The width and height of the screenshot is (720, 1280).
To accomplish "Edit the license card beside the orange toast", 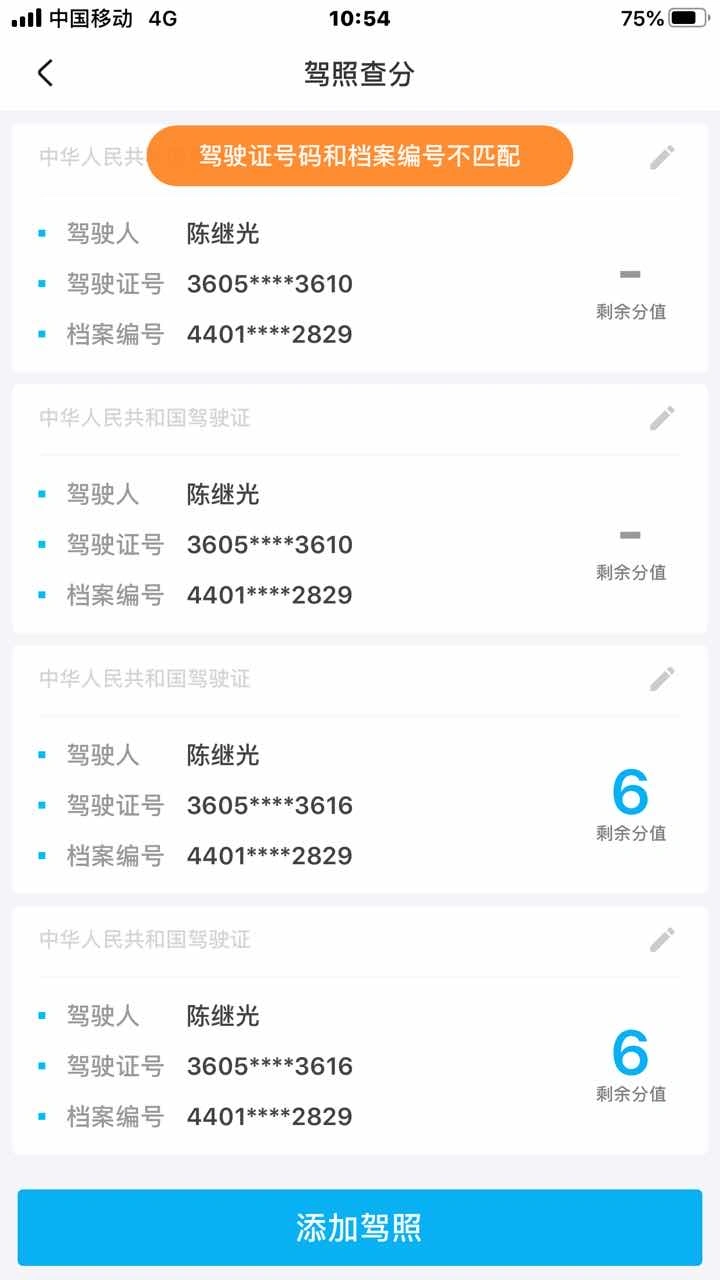I will coord(662,157).
